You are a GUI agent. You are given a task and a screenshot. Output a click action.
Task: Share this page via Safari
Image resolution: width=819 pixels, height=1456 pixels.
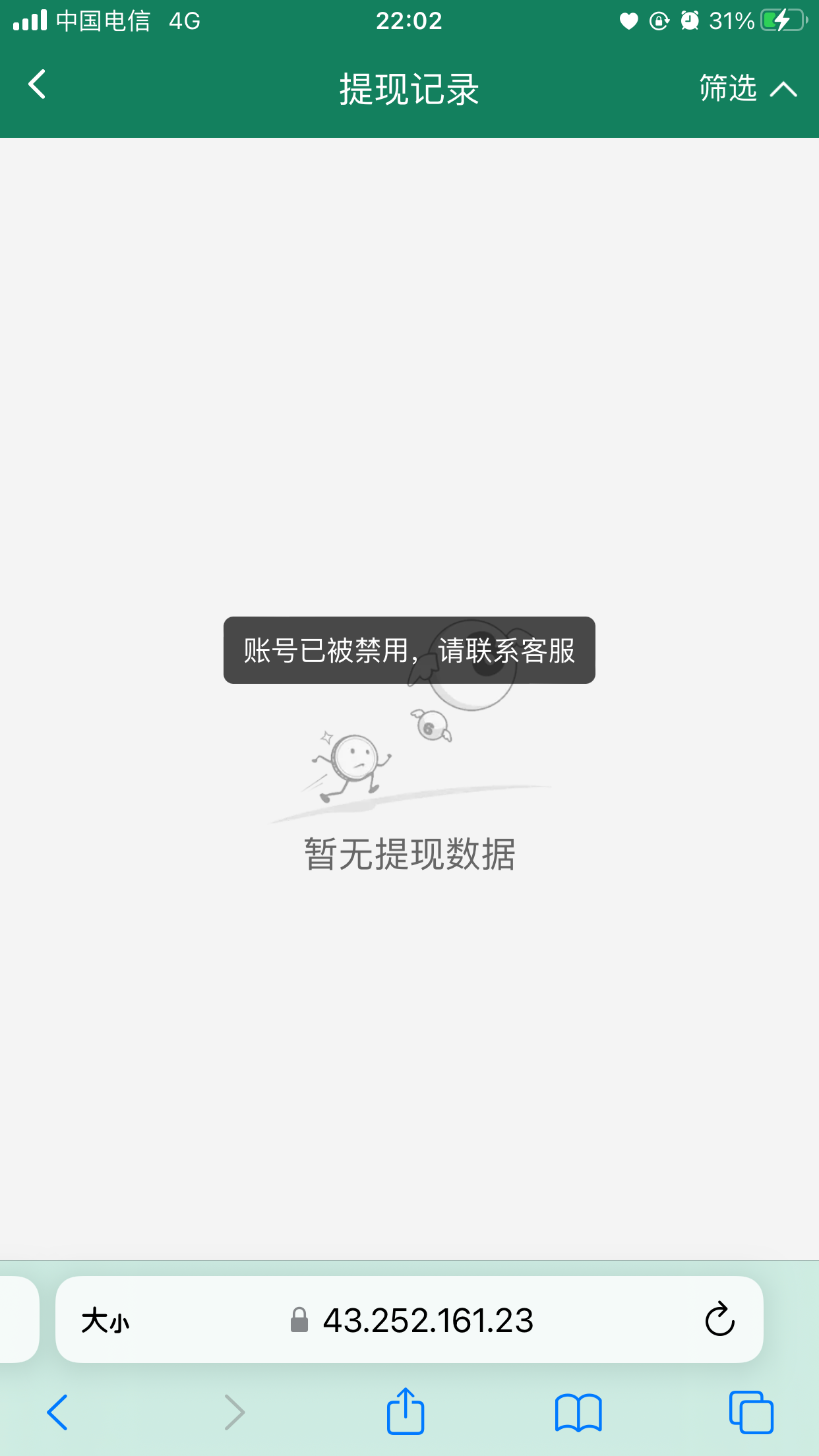pos(405,1412)
